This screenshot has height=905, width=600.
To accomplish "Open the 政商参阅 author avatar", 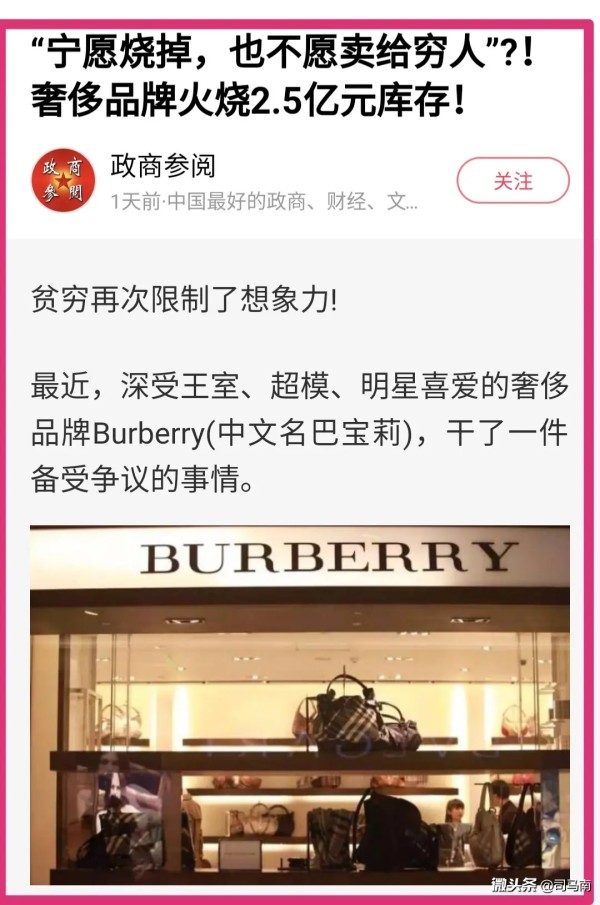I will pyautogui.click(x=62, y=181).
